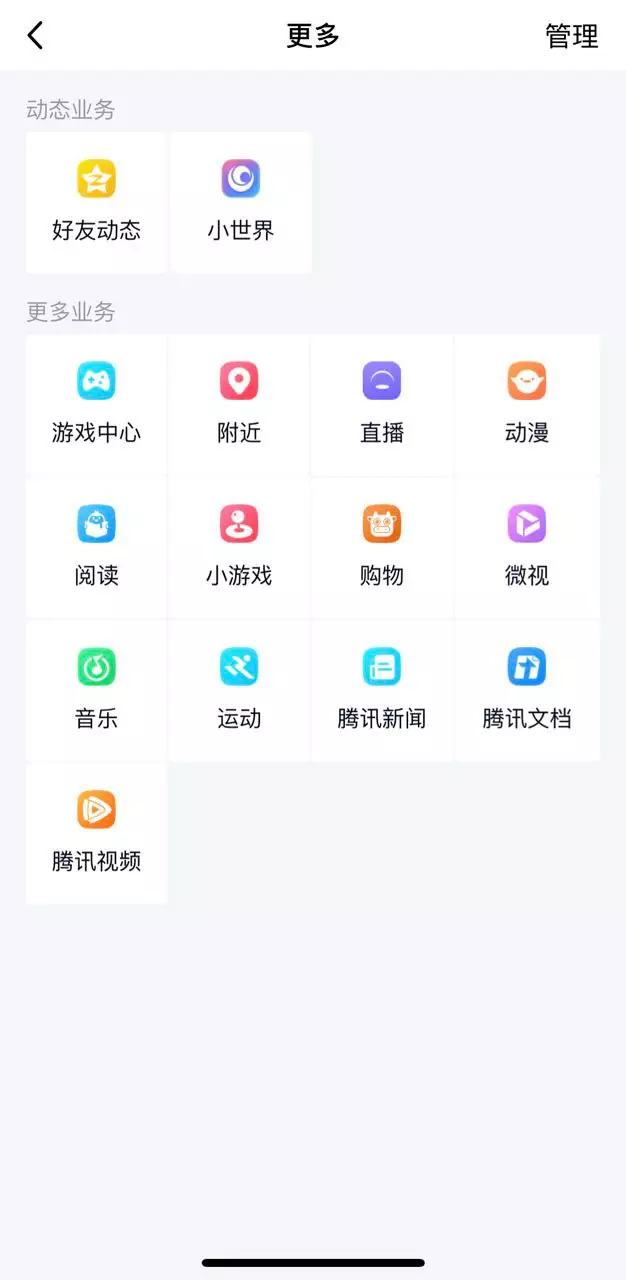Launch 腾讯视频
The height and width of the screenshot is (1280, 626).
click(96, 833)
